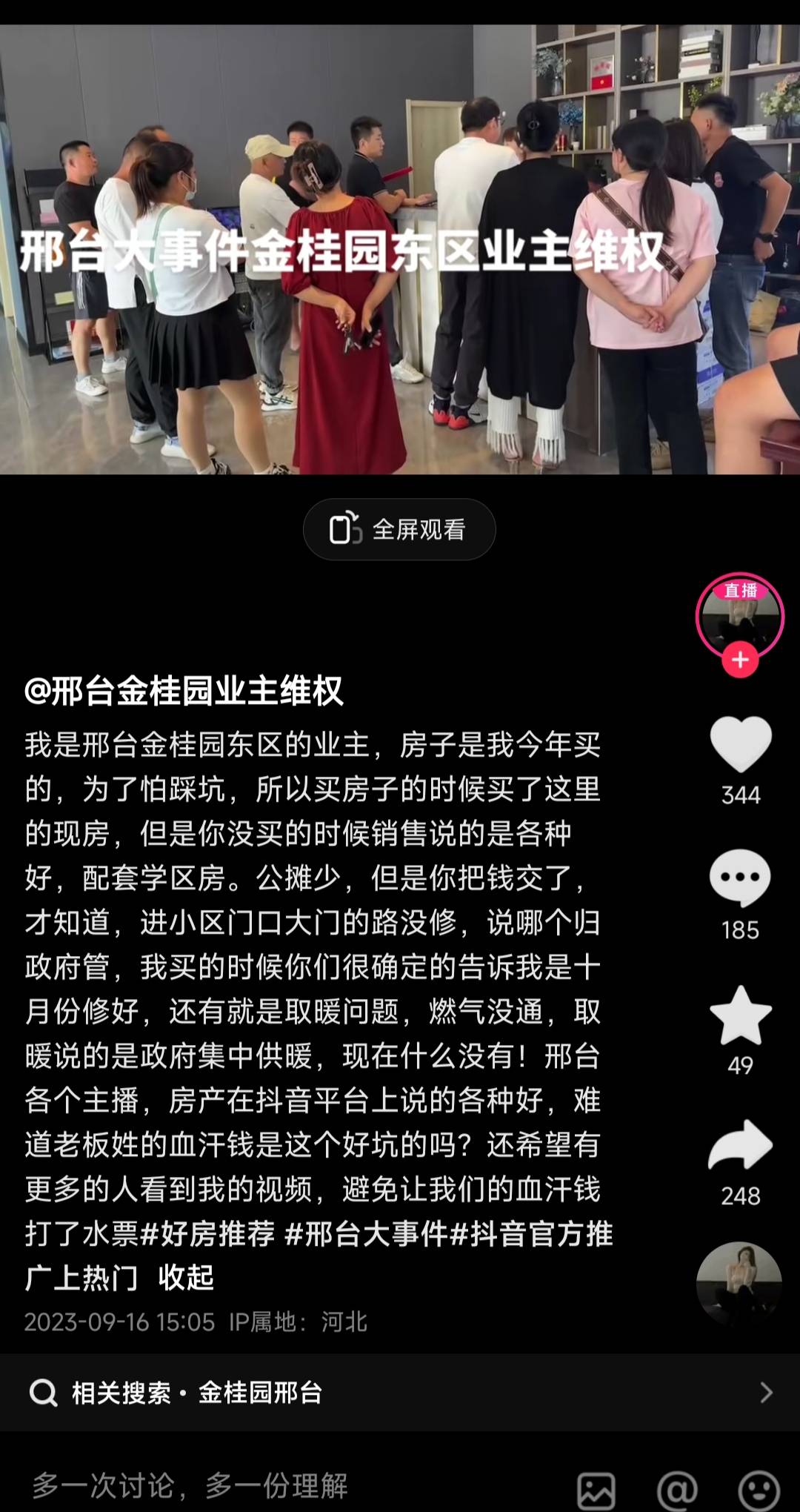
Task: Tap 全屏观看 to watch fullscreen
Action: click(399, 529)
